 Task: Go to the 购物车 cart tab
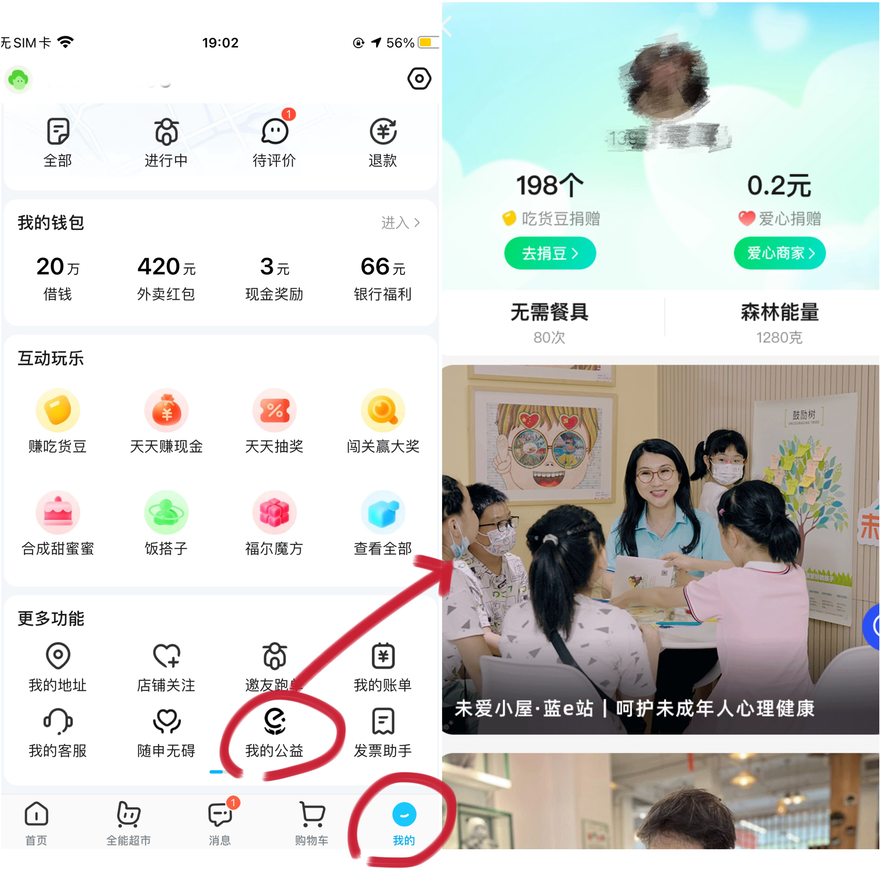pyautogui.click(x=311, y=823)
